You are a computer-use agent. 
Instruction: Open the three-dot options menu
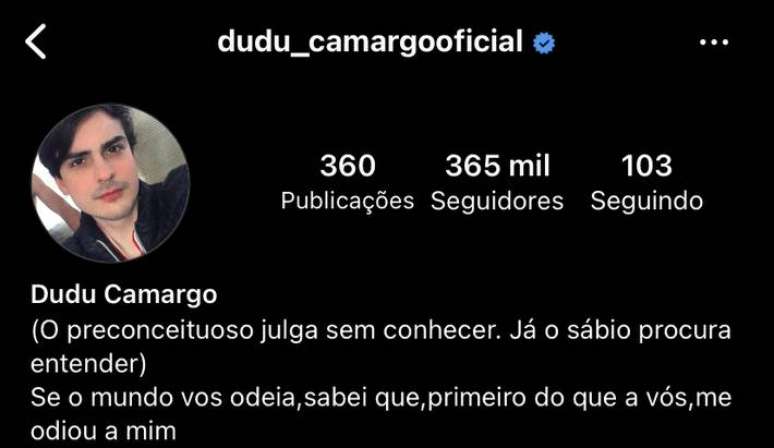click(713, 43)
